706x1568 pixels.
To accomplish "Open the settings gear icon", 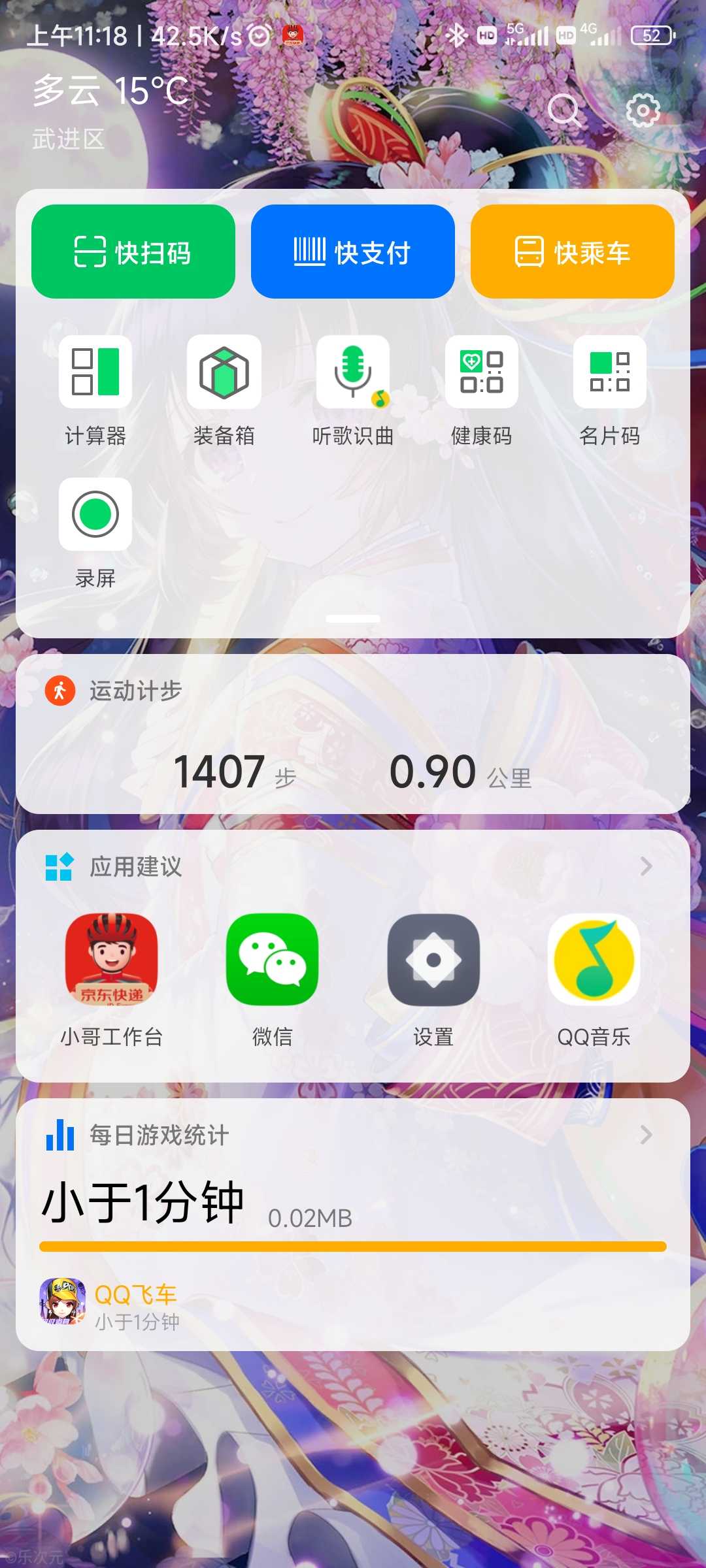I will click(x=643, y=110).
